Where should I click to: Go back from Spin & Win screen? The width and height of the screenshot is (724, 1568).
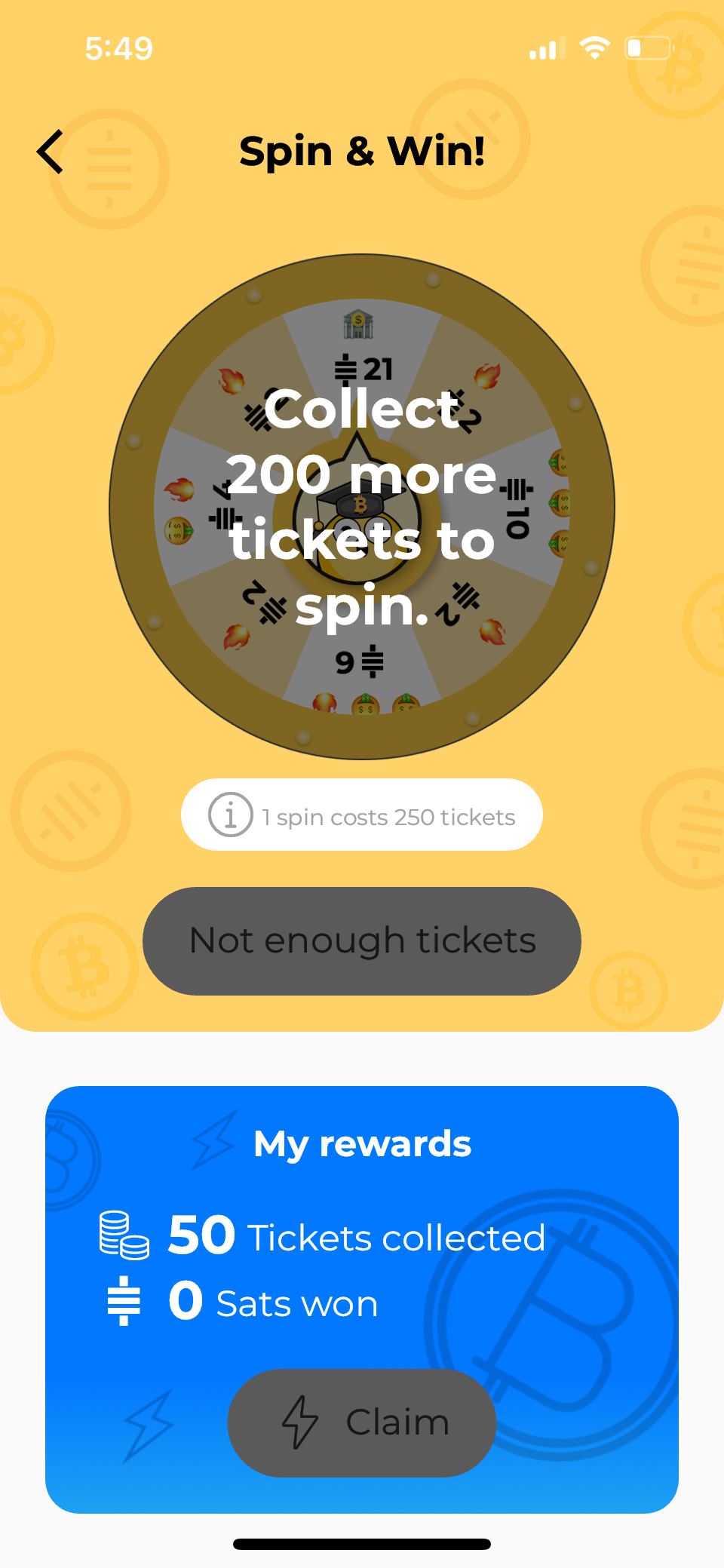(x=51, y=152)
